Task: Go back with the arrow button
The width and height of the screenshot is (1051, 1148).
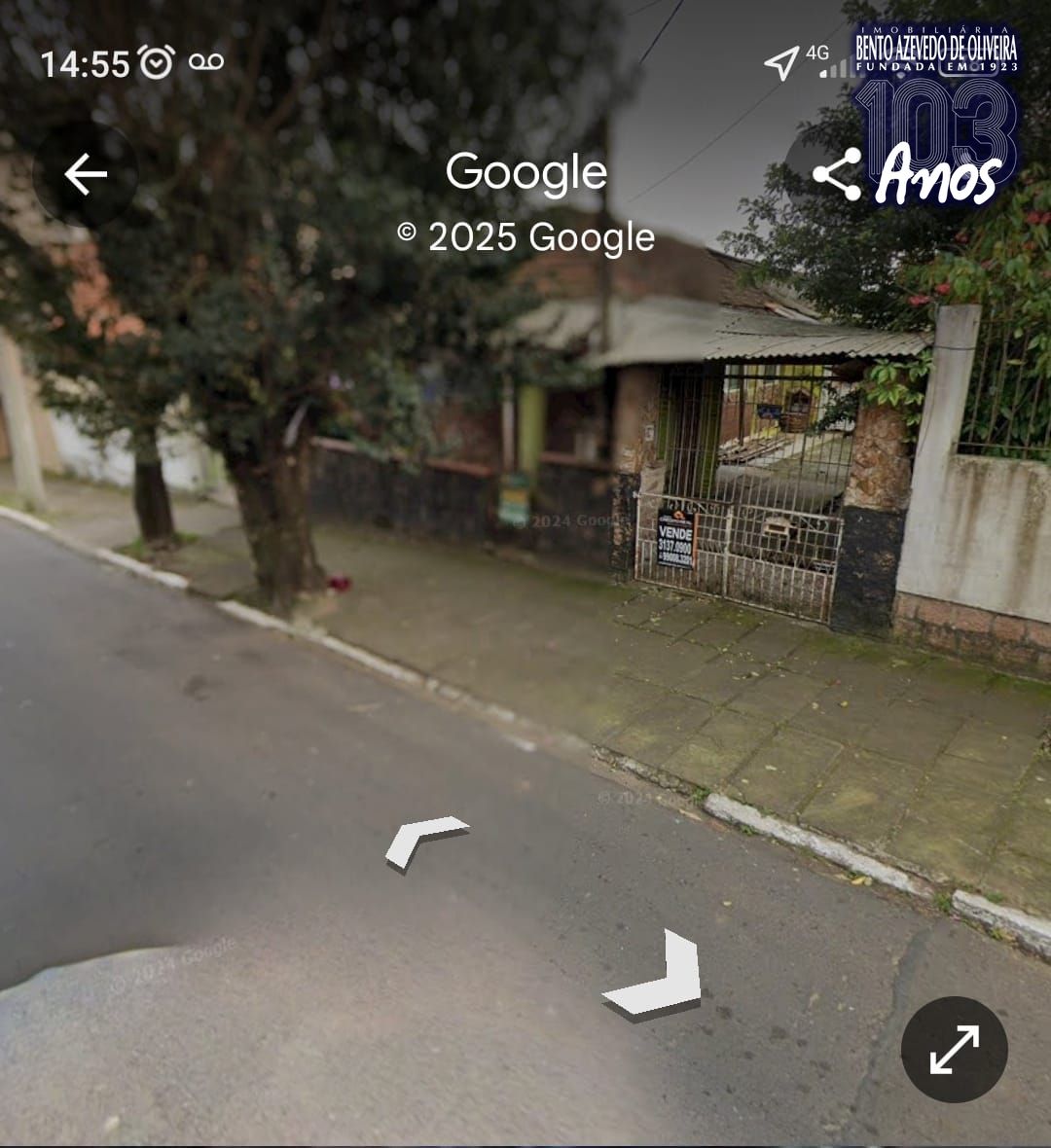Action: [85, 174]
